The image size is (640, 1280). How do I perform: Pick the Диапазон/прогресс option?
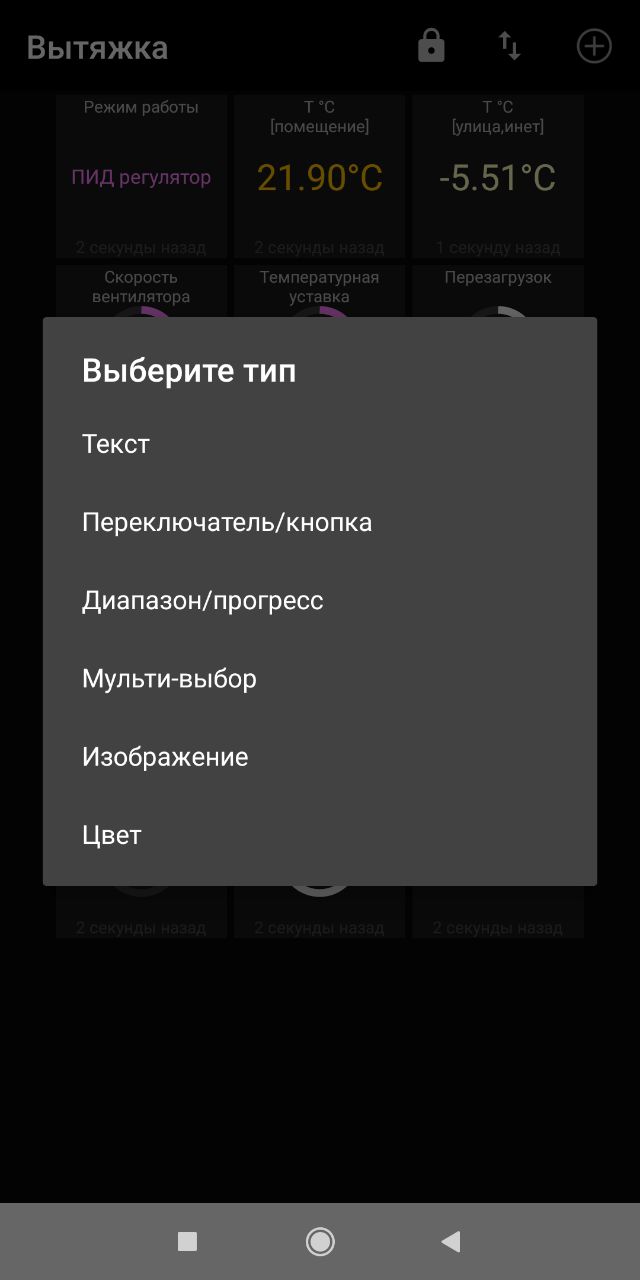point(203,601)
